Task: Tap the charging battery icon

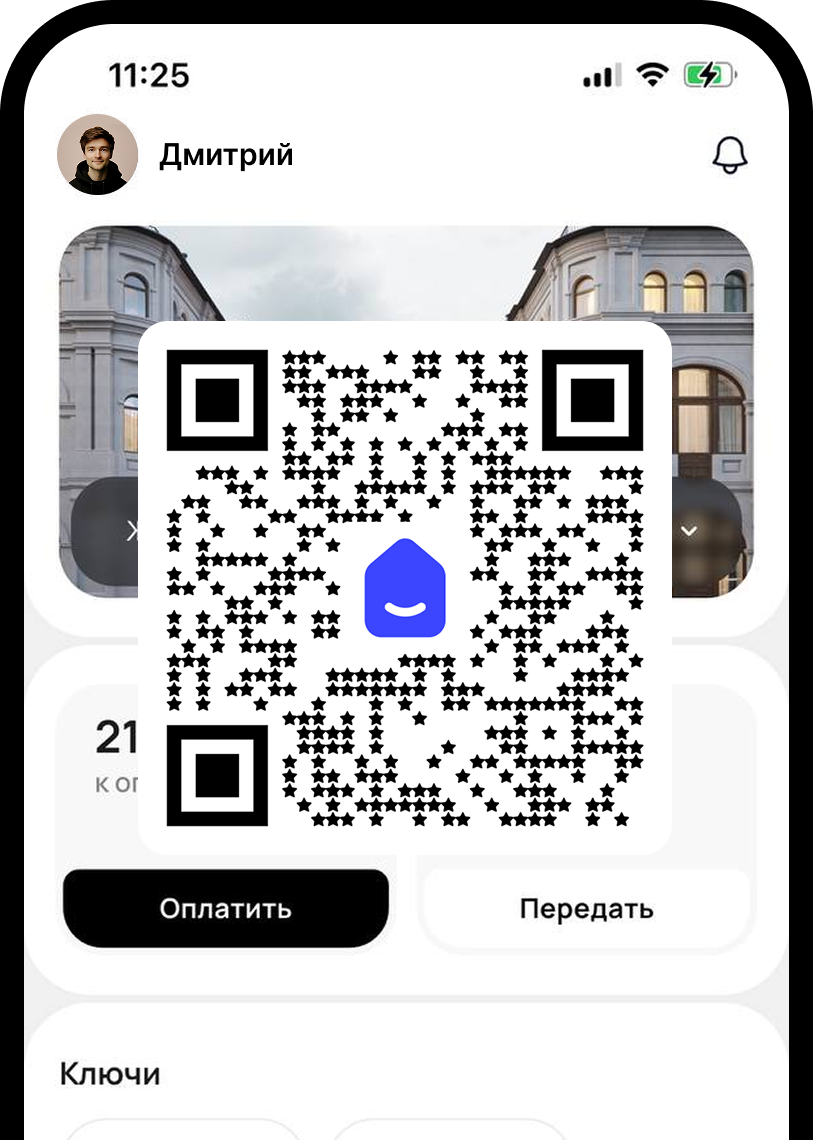Action: point(707,74)
